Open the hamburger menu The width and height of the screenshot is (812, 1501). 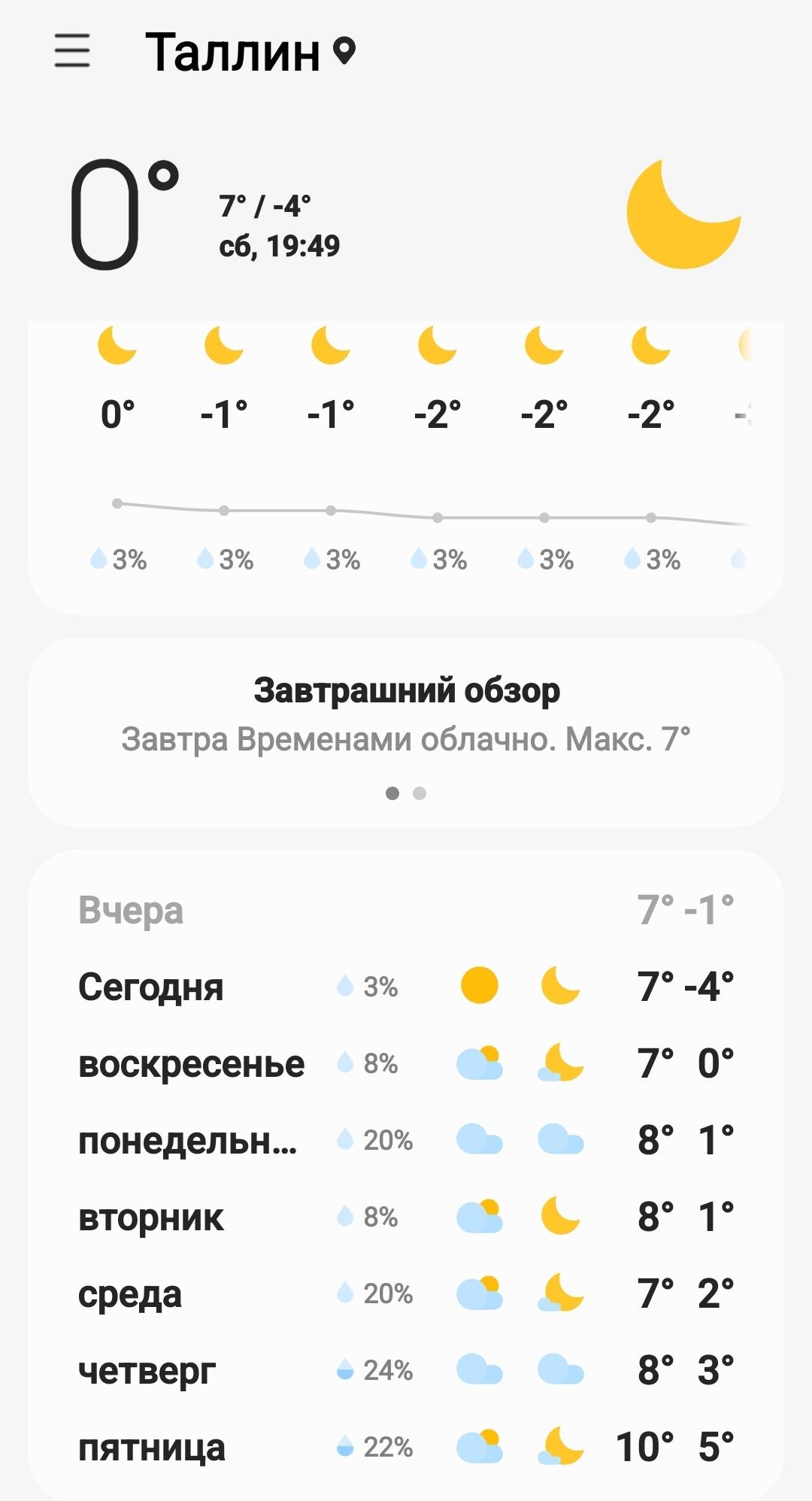[x=72, y=51]
